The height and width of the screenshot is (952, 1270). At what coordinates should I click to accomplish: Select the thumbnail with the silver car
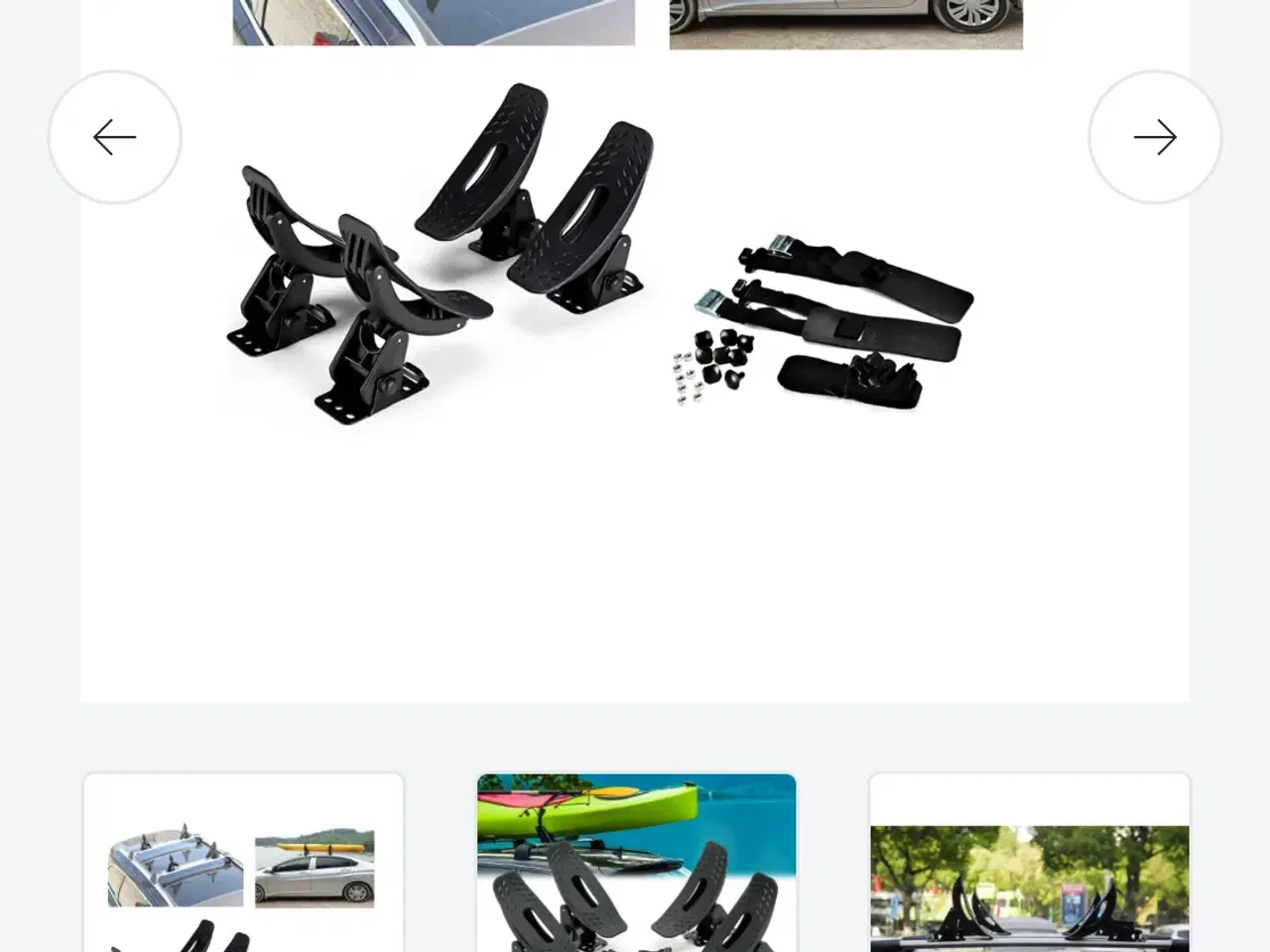tap(243, 862)
